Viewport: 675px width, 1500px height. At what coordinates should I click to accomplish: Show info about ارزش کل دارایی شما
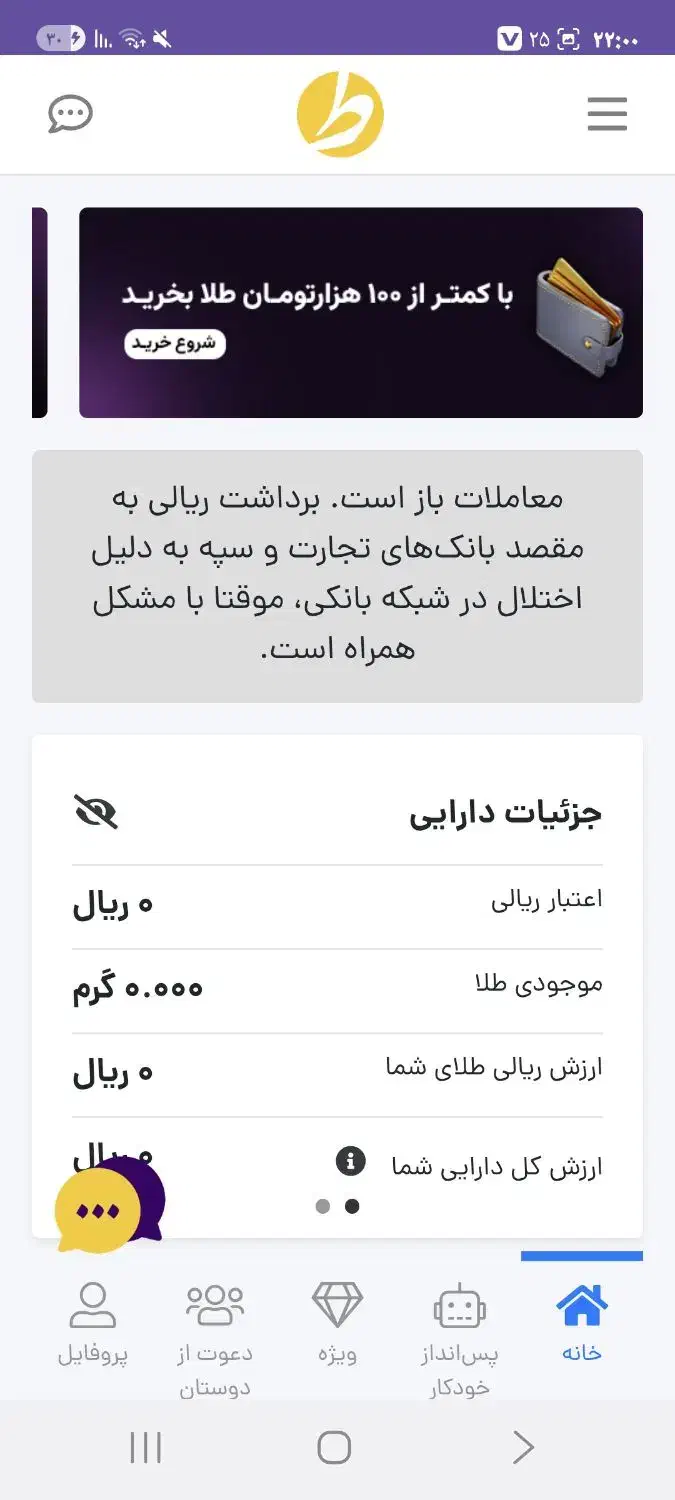[x=349, y=1162]
